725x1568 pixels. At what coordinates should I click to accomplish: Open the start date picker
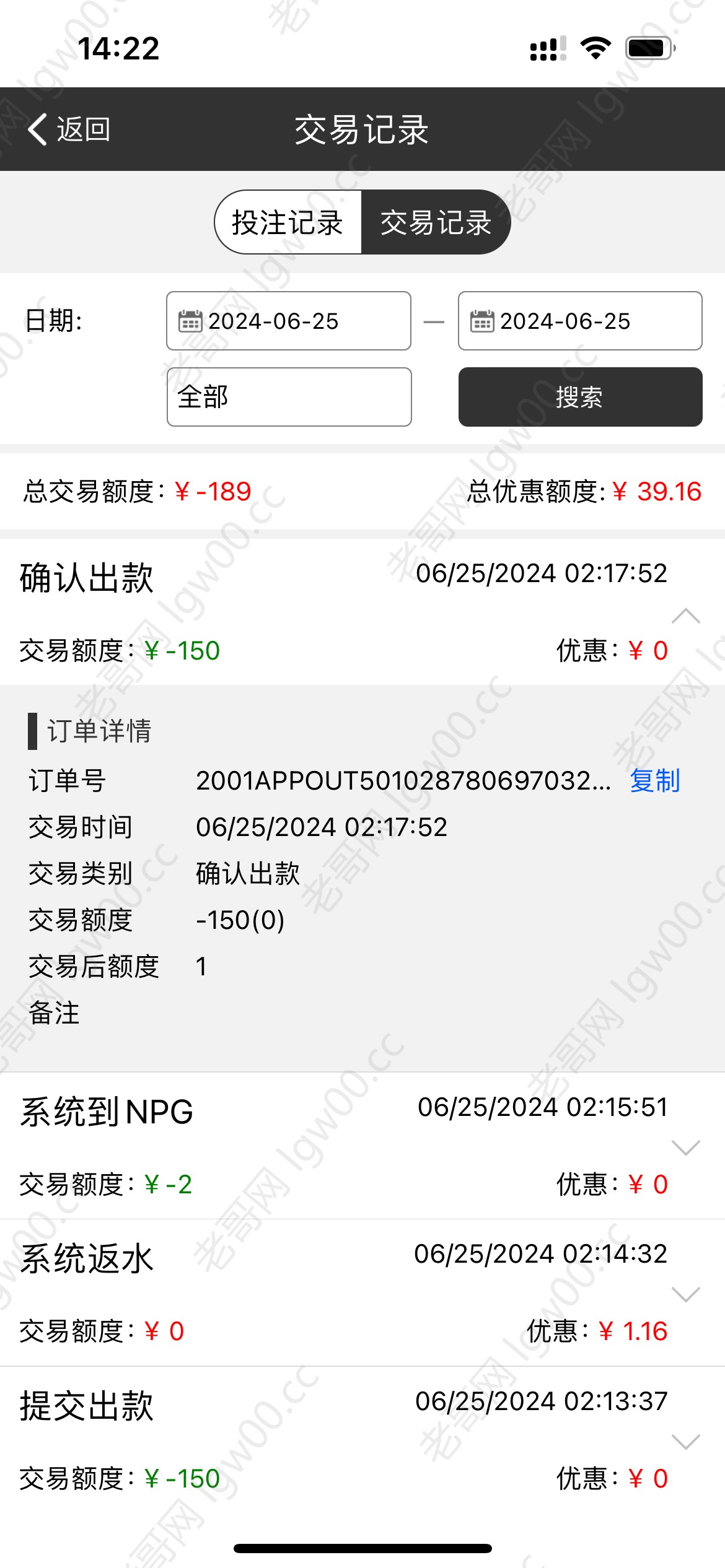pos(289,321)
